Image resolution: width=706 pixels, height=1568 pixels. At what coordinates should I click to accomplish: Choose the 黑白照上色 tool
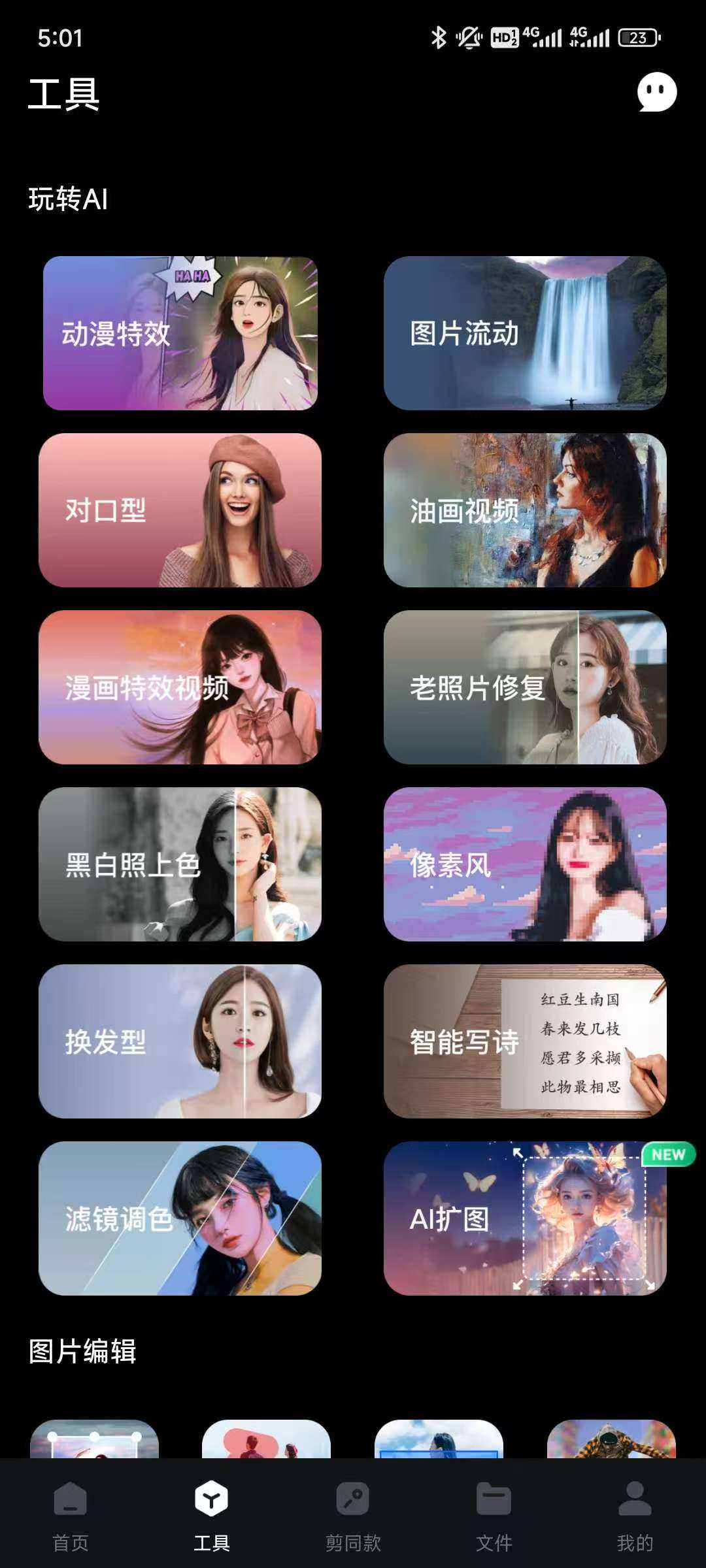point(180,864)
